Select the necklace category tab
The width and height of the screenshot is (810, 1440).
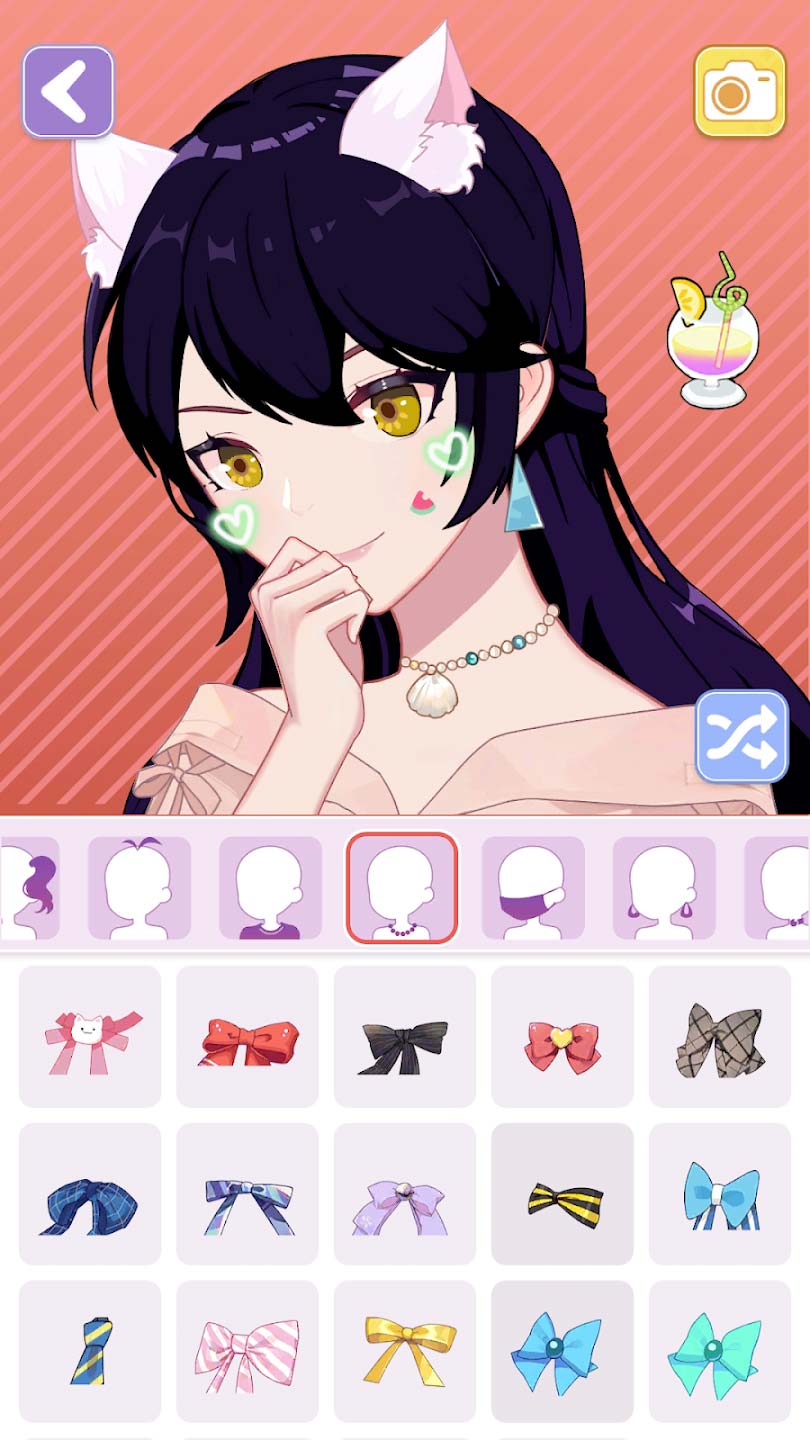coord(402,888)
